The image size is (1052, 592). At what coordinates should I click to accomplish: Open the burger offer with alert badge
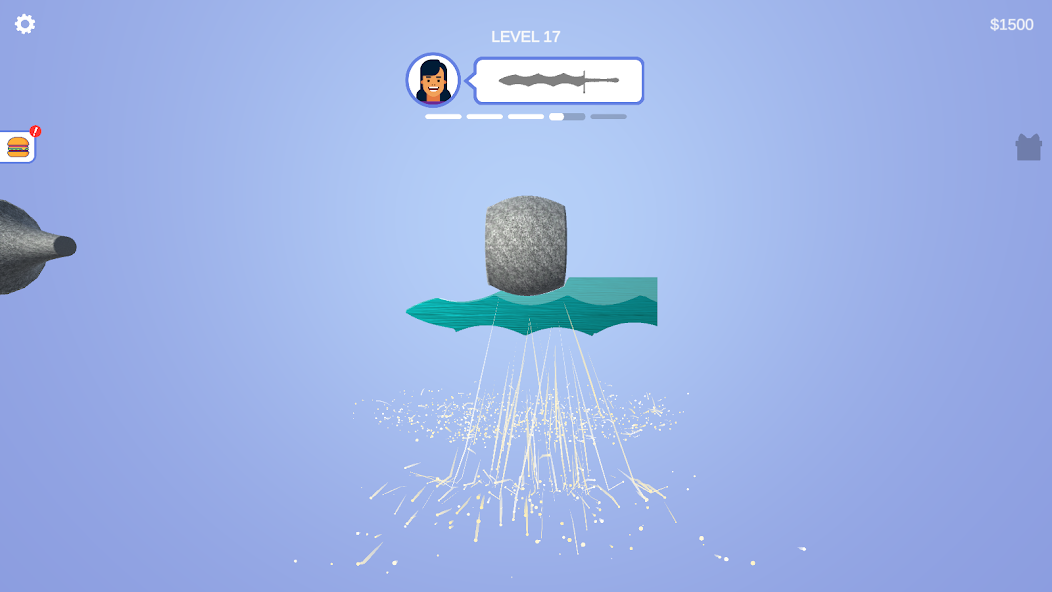pyautogui.click(x=17, y=147)
